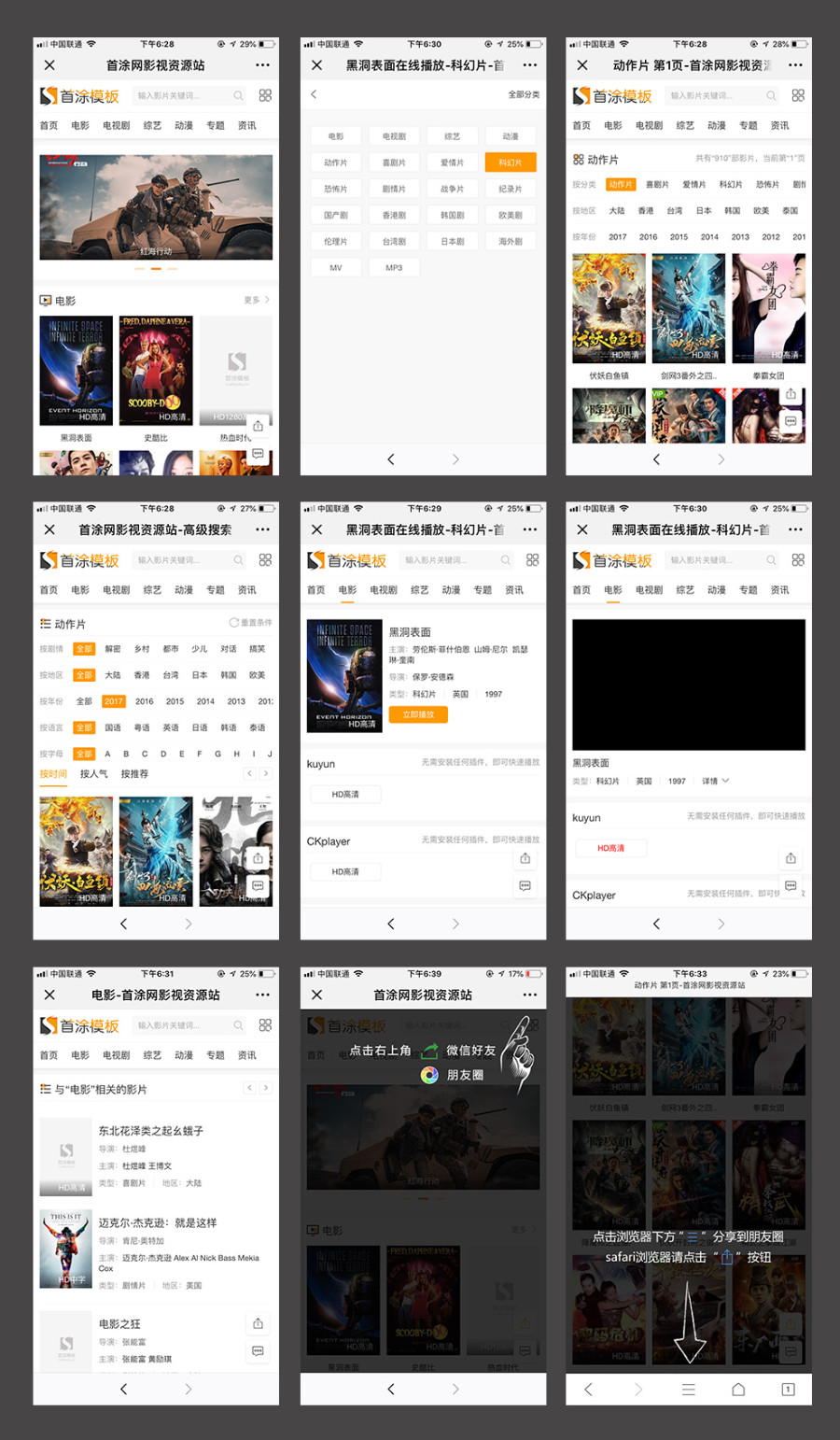Tap the 微信好友 share icon

(428, 1050)
